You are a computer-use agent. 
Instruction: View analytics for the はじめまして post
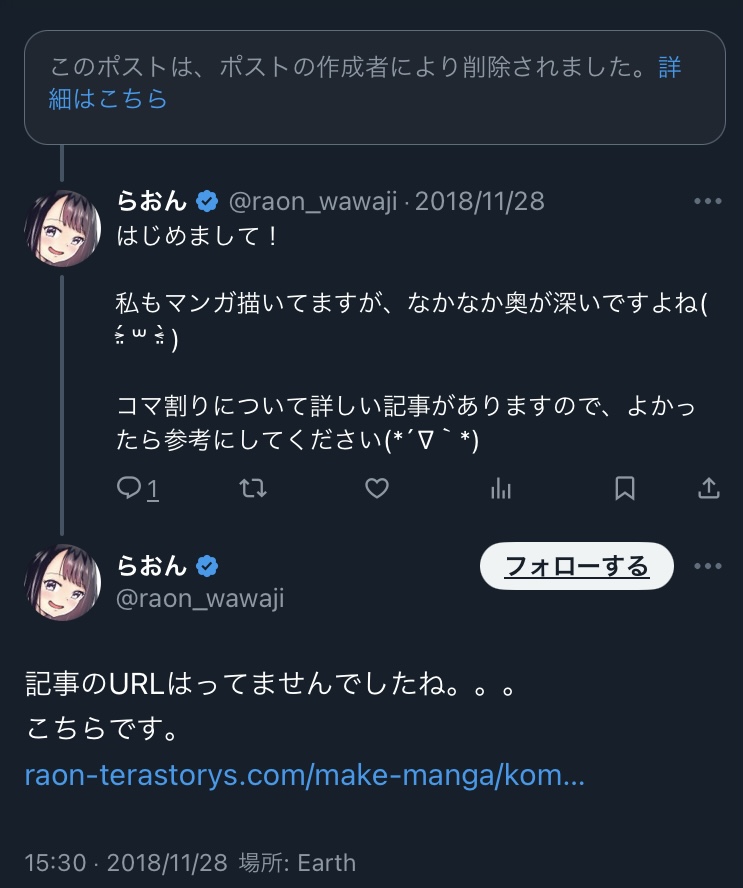click(501, 488)
